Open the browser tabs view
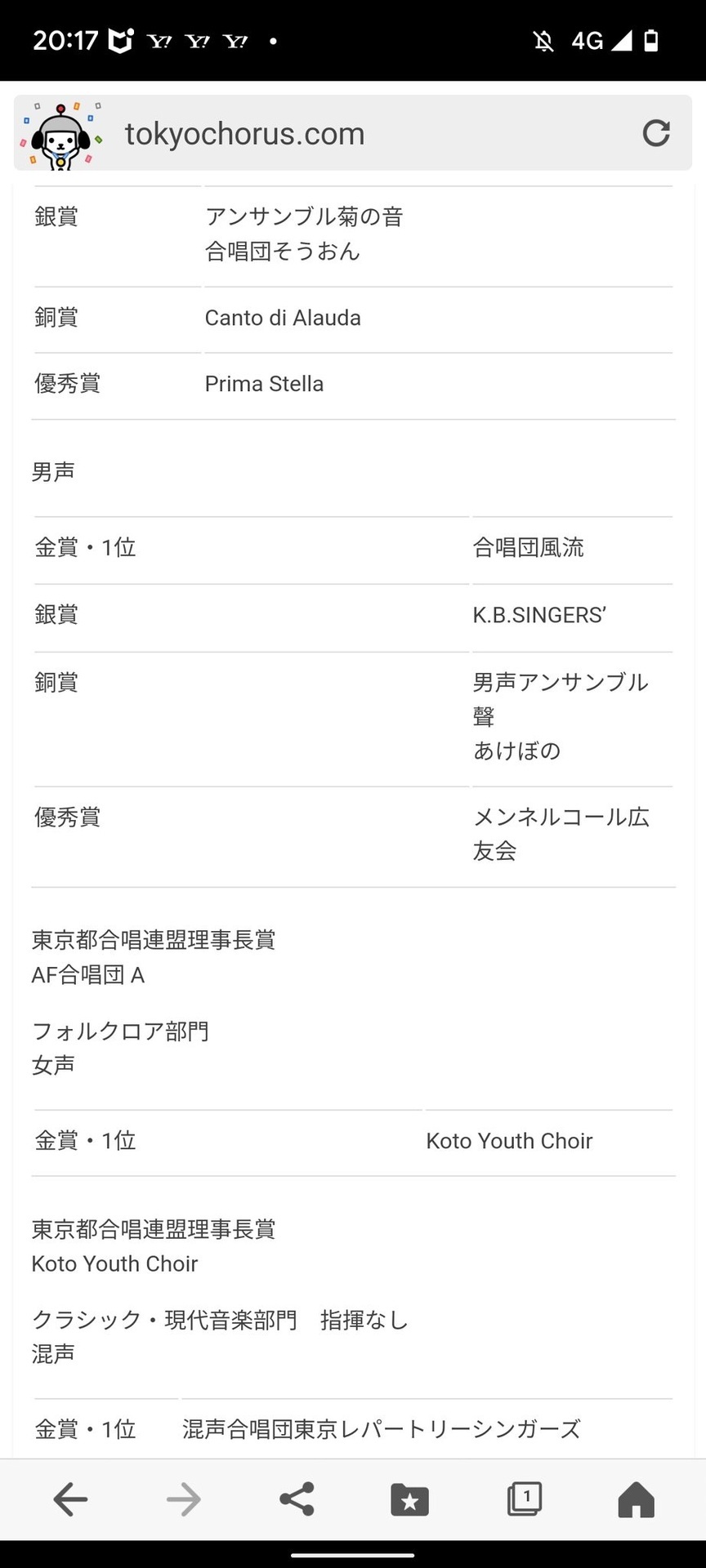Image resolution: width=706 pixels, height=1568 pixels. (524, 1499)
